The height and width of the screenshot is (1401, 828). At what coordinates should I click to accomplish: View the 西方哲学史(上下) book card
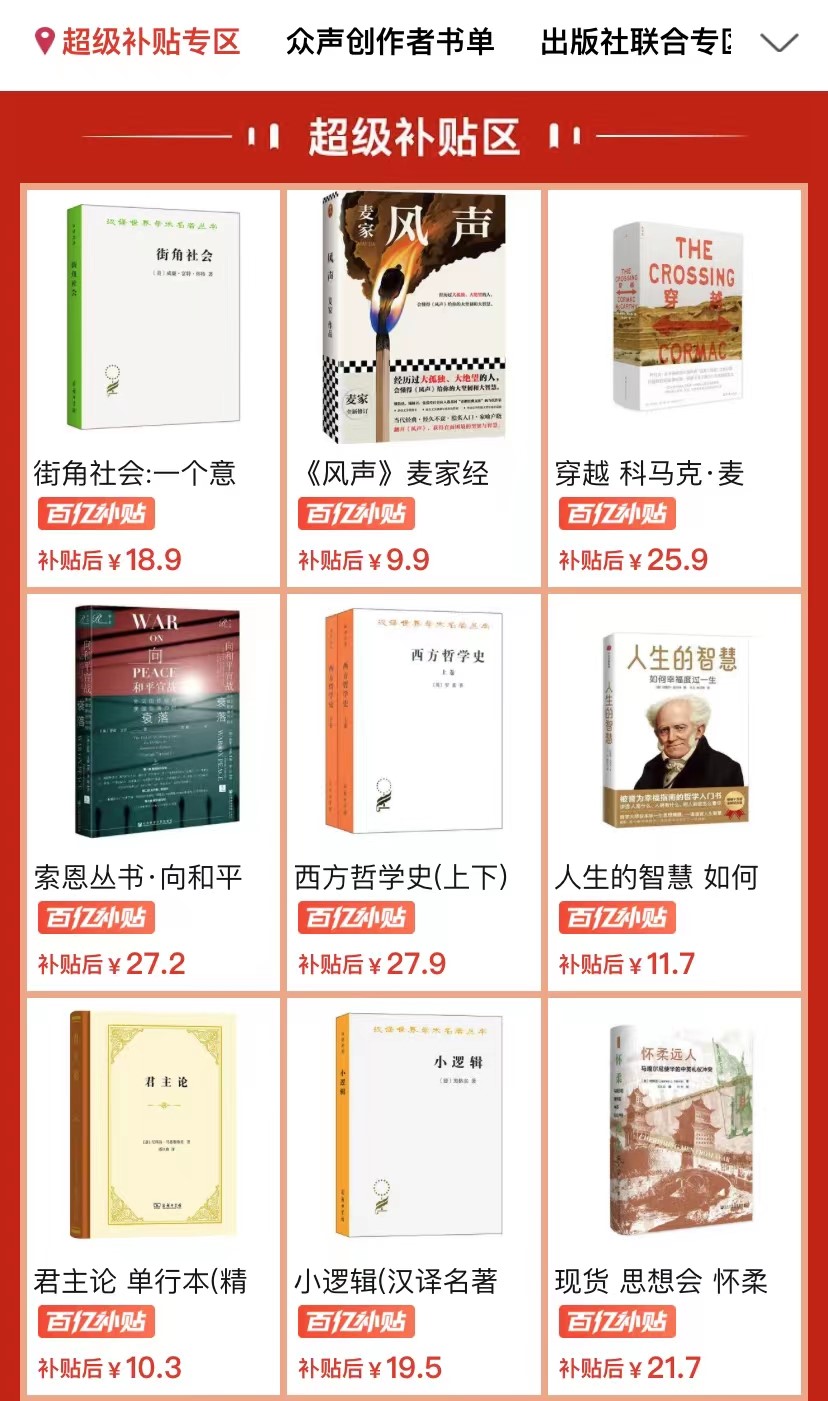pyautogui.click(x=414, y=791)
